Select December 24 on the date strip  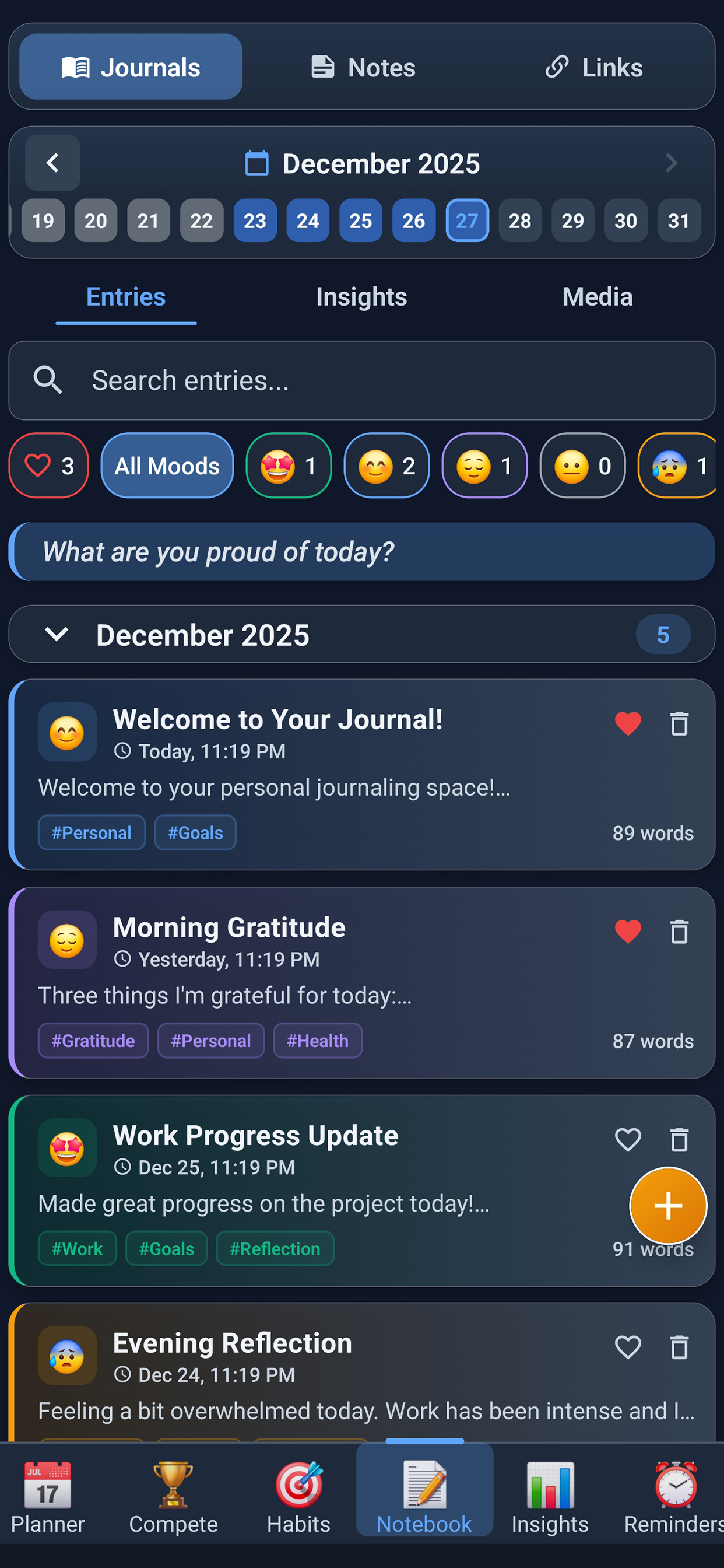point(308,221)
